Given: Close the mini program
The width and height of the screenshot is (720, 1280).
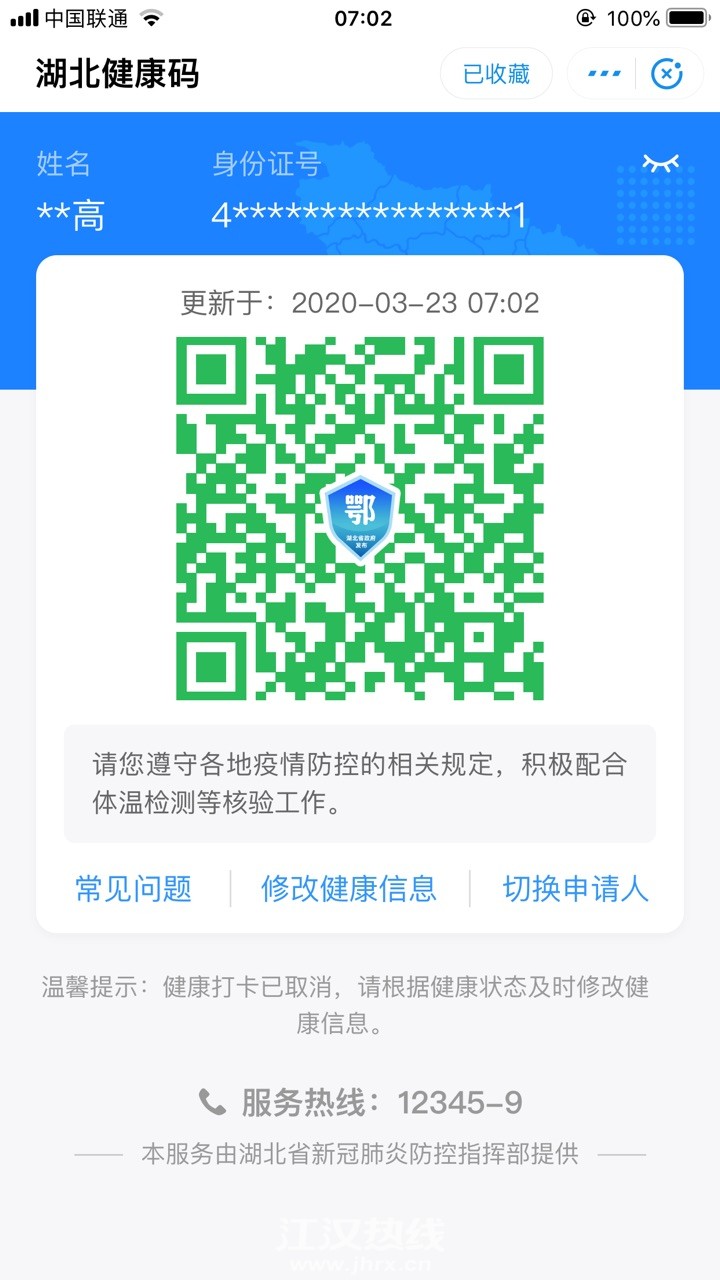Looking at the screenshot, I should [x=667, y=74].
